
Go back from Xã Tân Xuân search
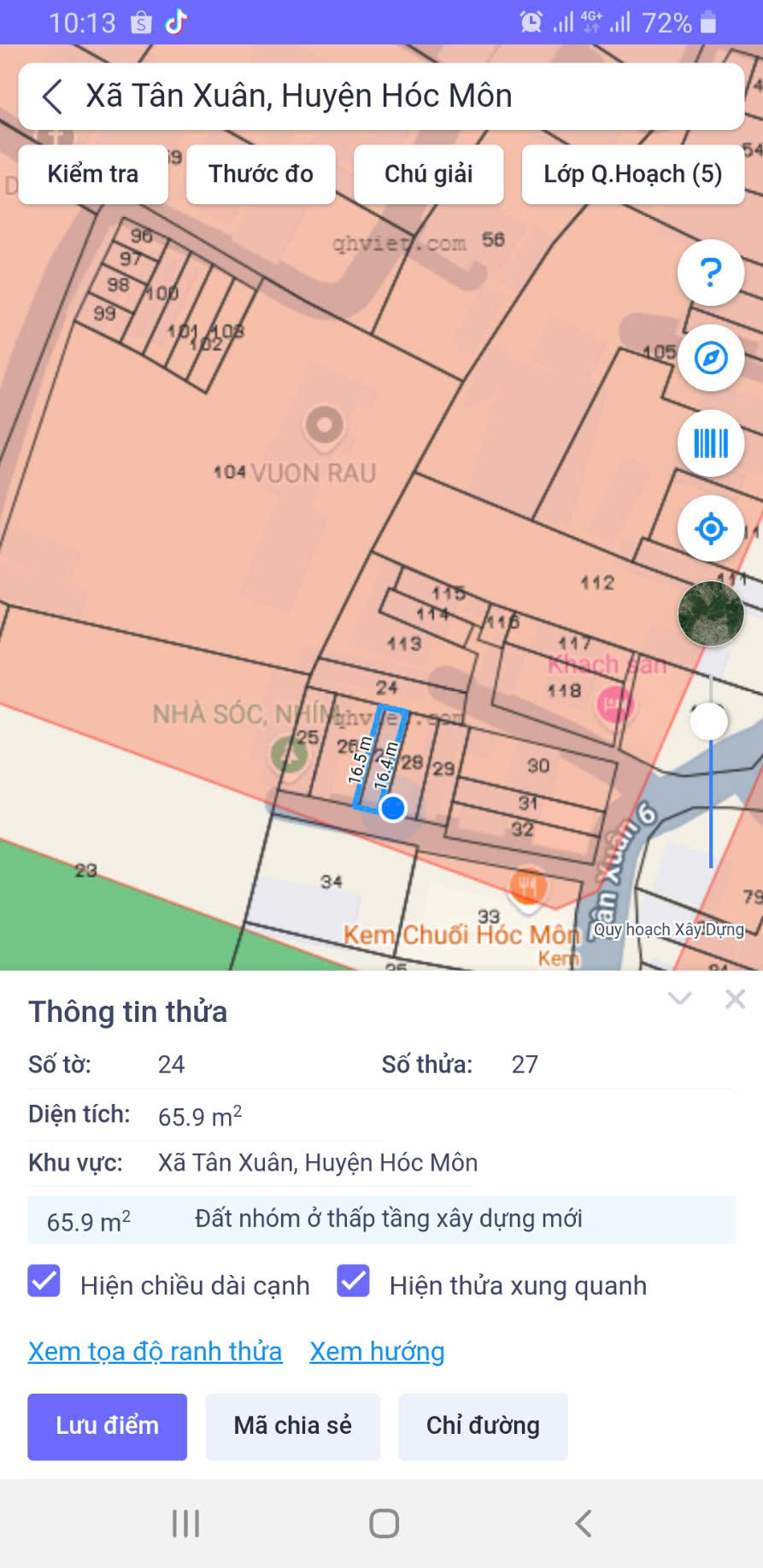tap(53, 97)
